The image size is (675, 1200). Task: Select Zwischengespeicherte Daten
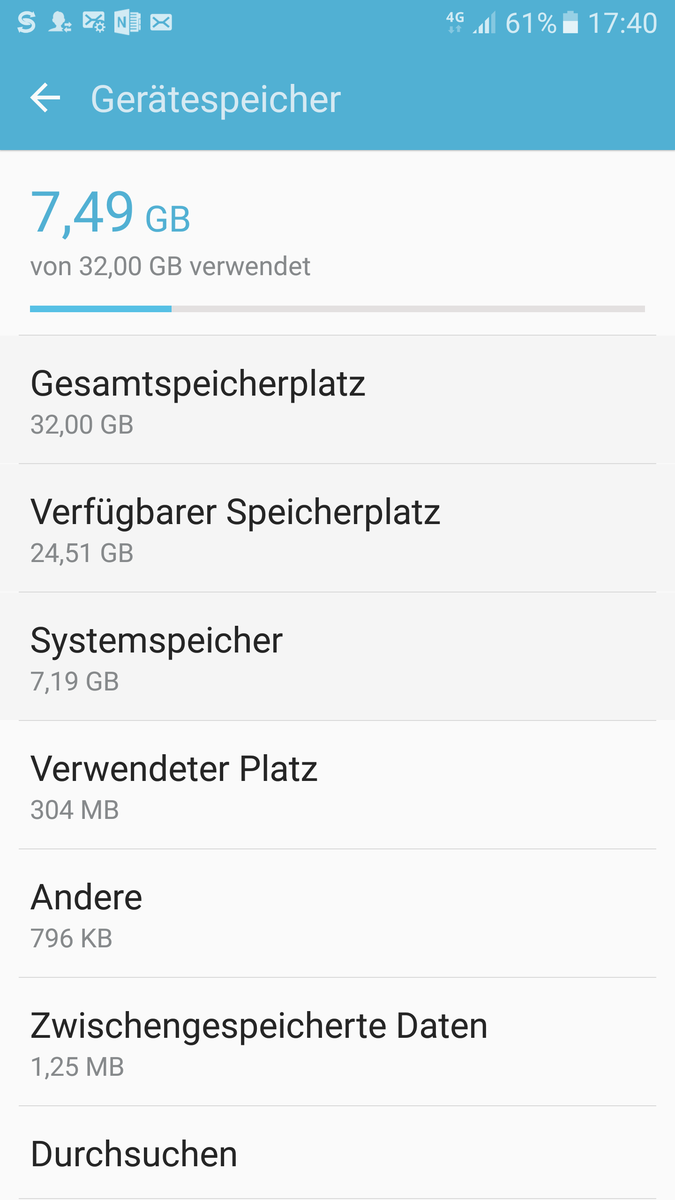point(337,1043)
